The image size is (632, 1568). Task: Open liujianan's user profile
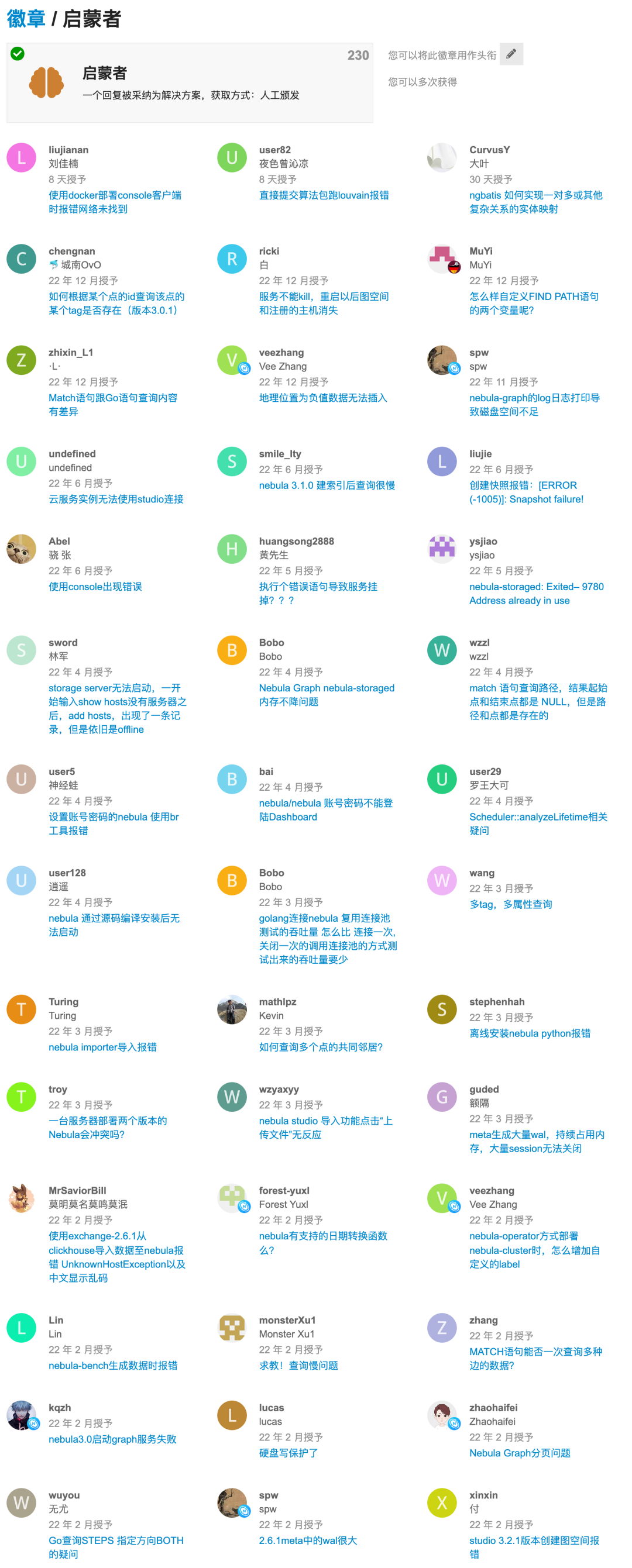(68, 150)
